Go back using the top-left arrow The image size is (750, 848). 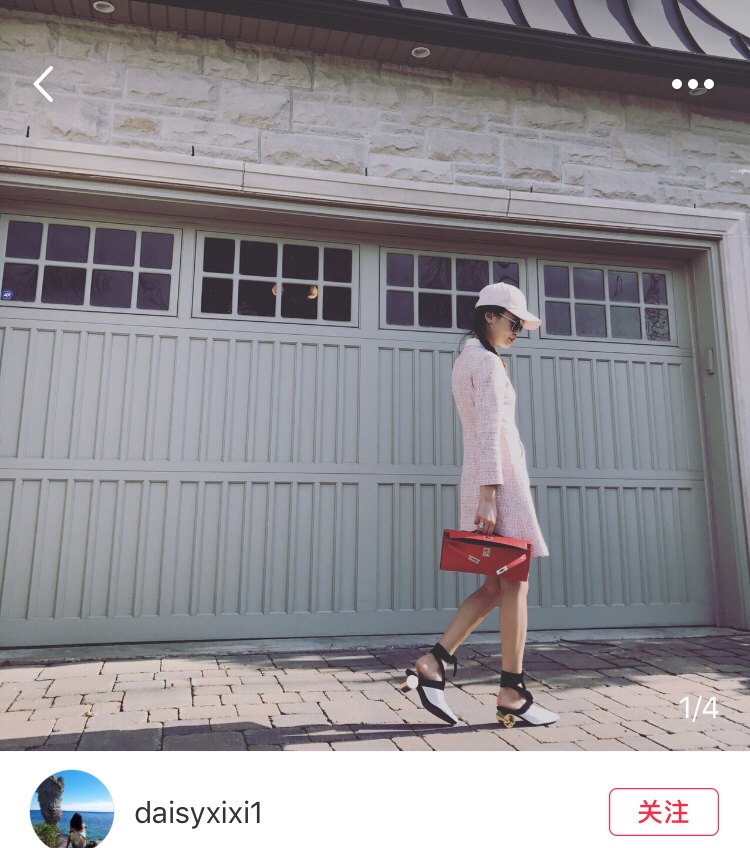[x=44, y=84]
